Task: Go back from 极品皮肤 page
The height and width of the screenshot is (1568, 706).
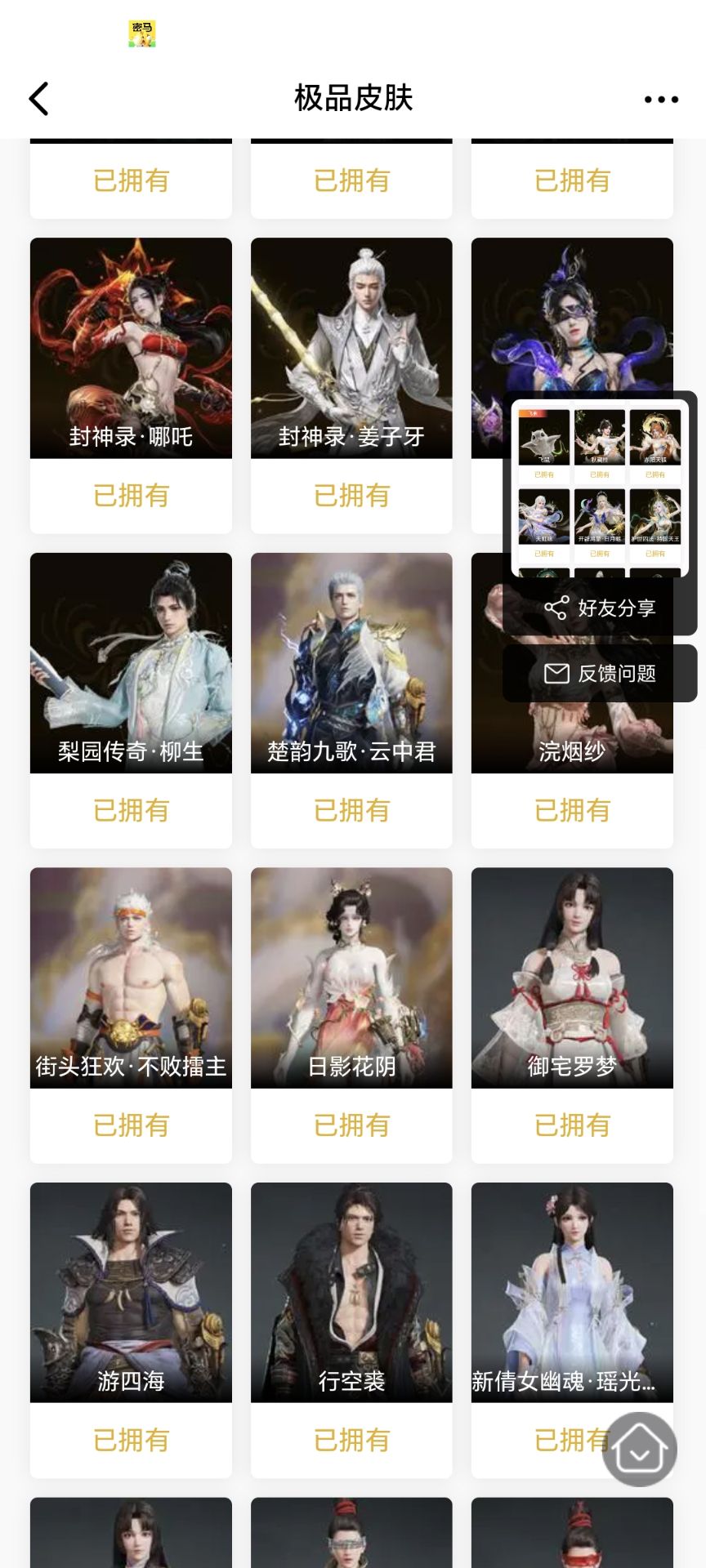Action: pyautogui.click(x=39, y=99)
